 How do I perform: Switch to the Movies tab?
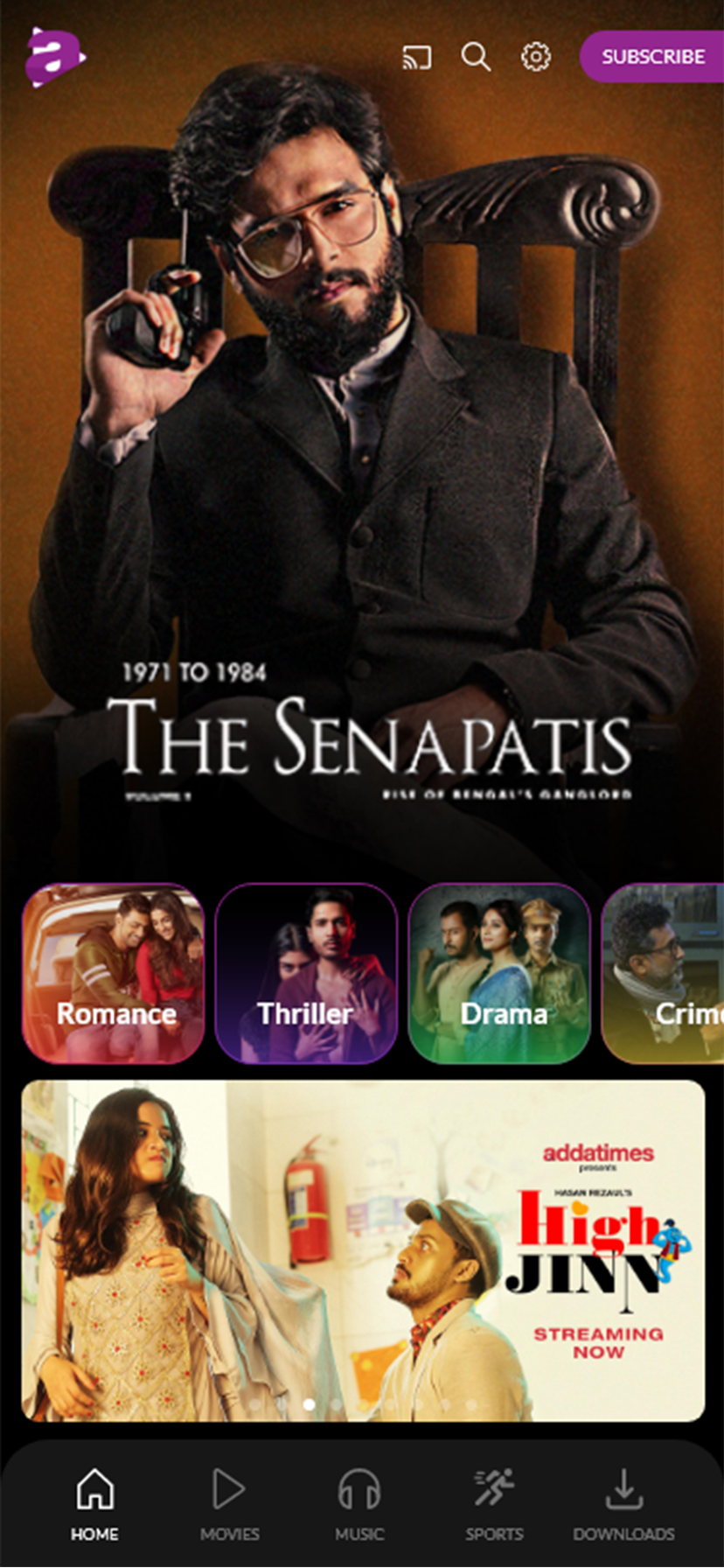click(x=229, y=1504)
